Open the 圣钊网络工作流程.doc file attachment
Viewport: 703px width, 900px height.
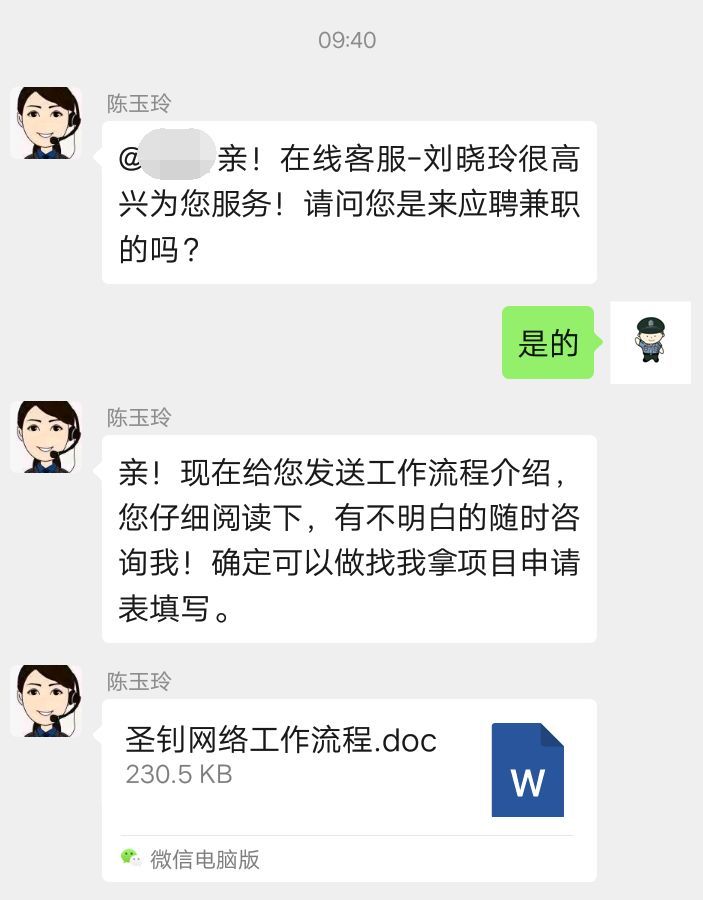point(348,770)
